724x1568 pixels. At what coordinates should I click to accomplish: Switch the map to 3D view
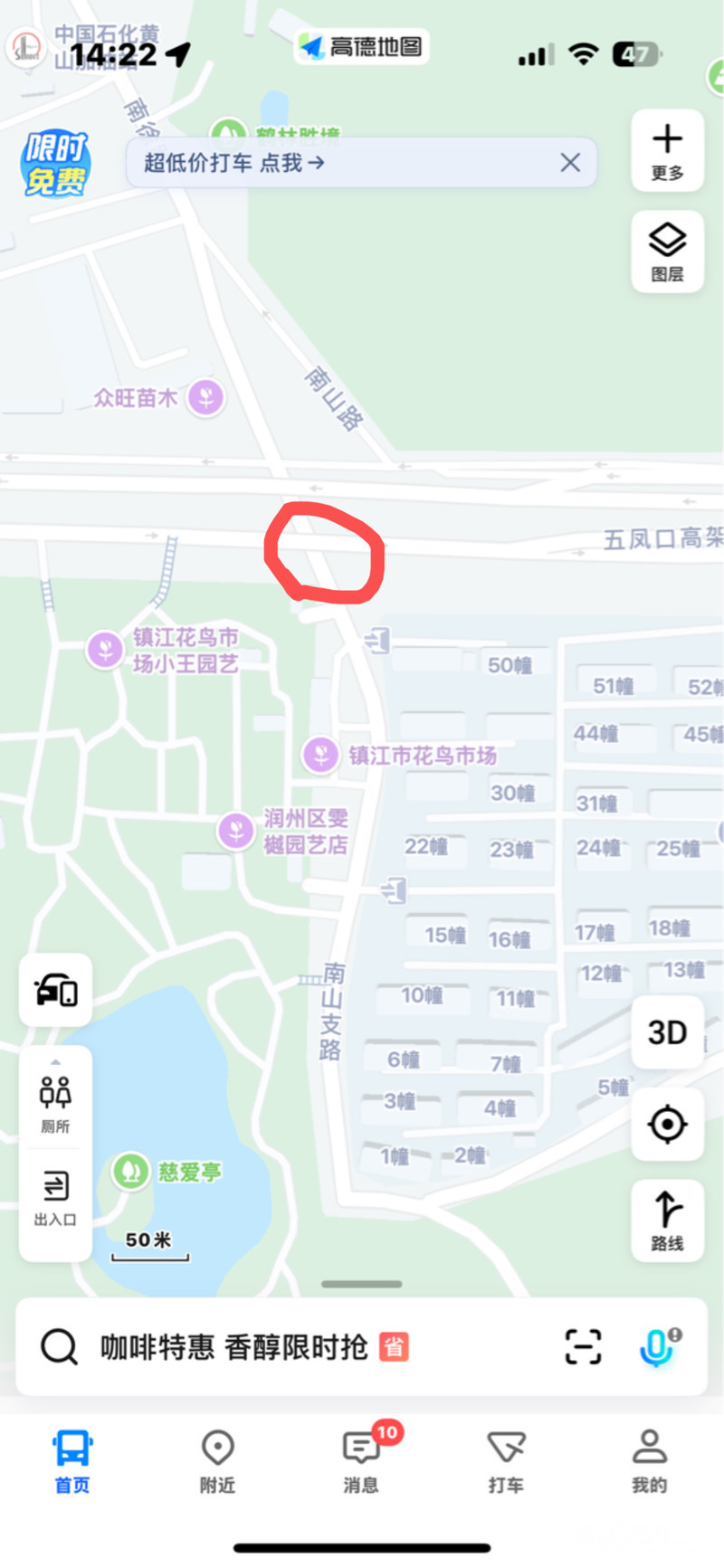click(x=667, y=1032)
